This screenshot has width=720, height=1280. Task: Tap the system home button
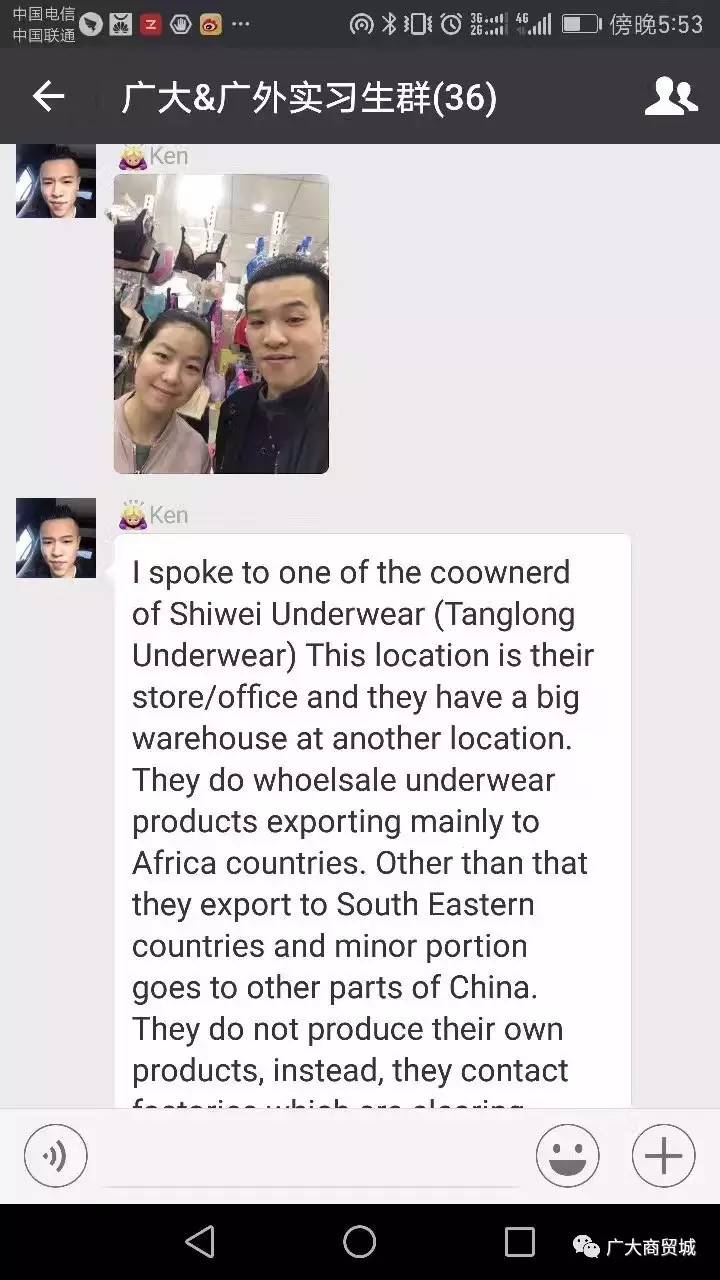(360, 1242)
